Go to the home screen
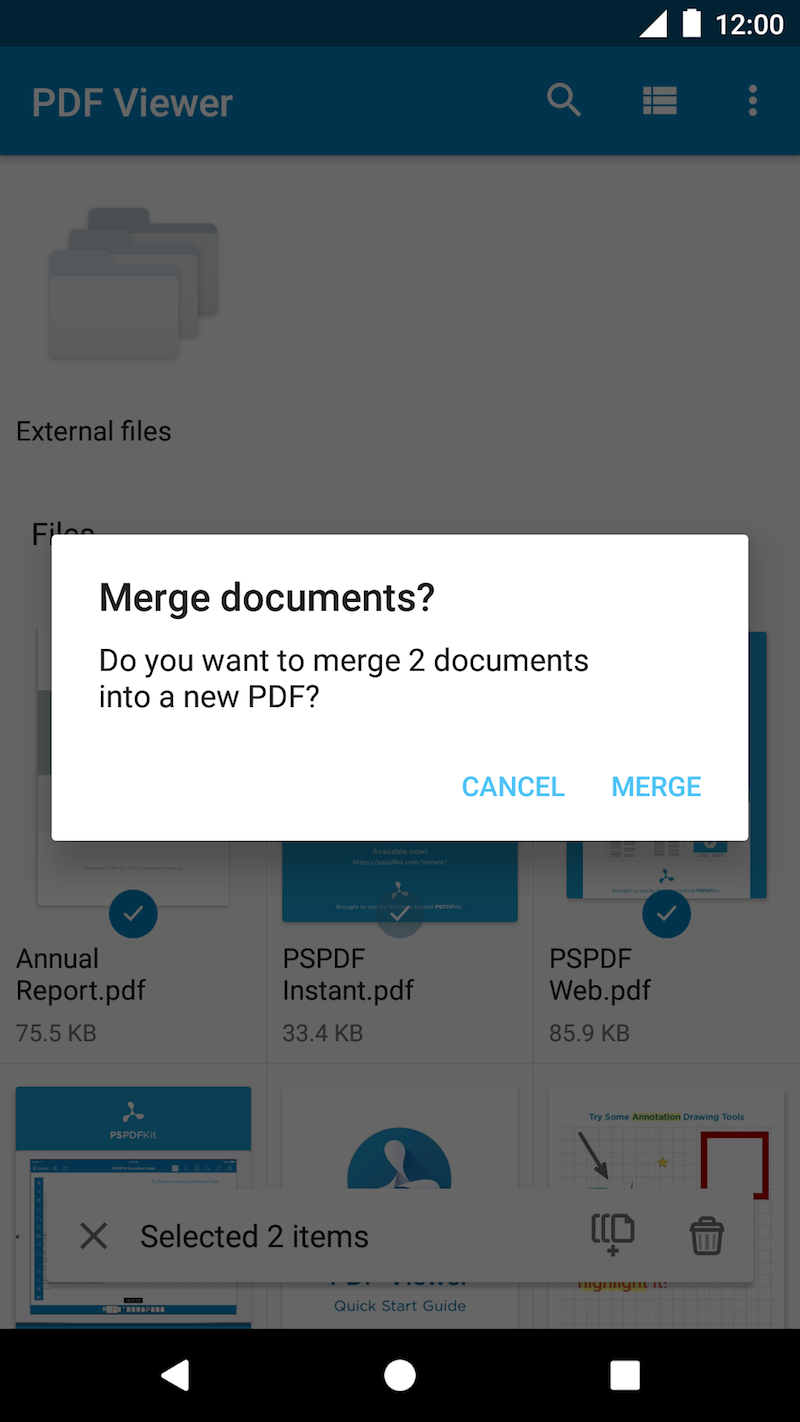This screenshot has height=1422, width=800. click(x=400, y=1375)
